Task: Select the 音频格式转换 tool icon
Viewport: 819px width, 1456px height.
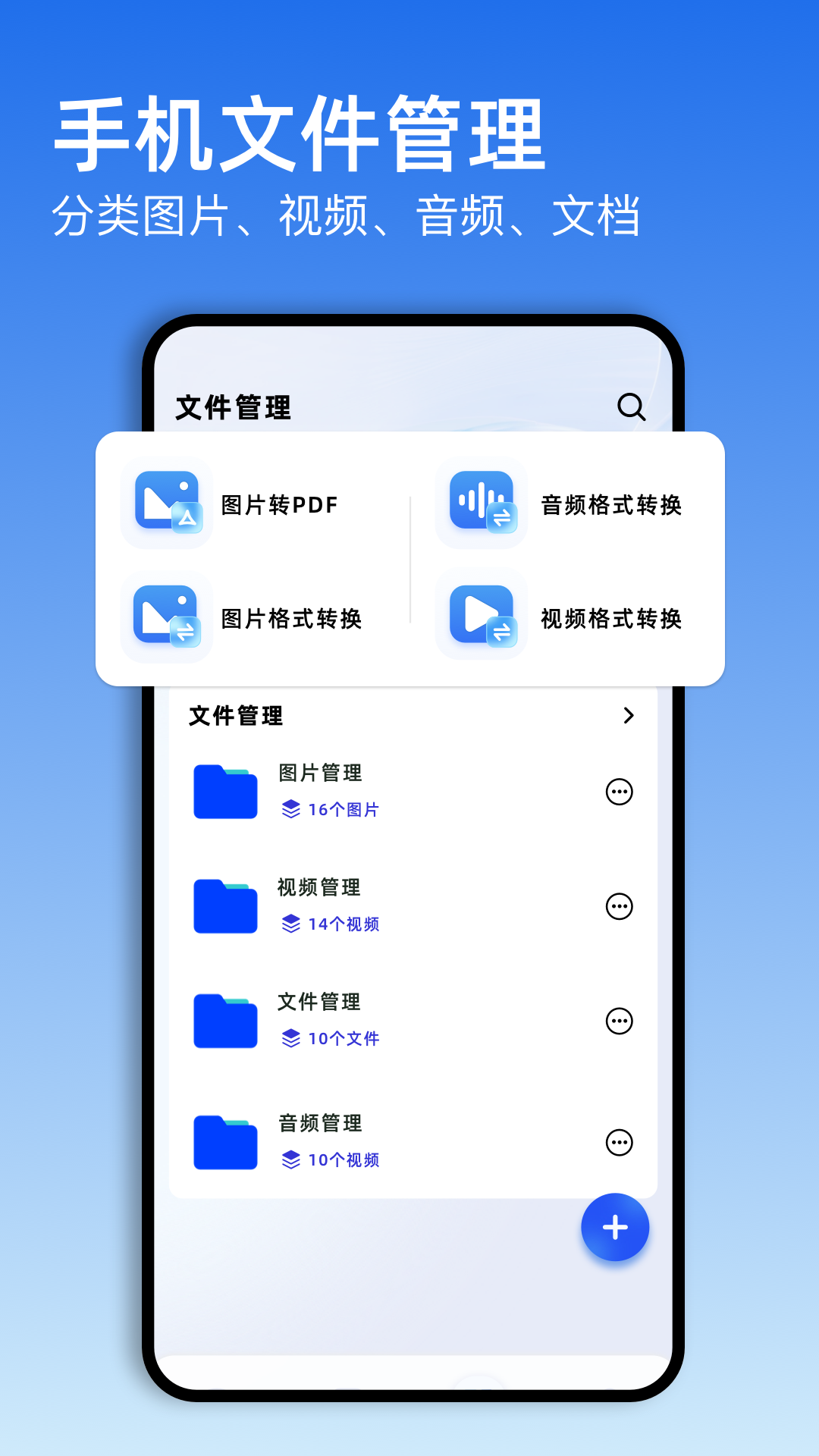Action: point(481,503)
